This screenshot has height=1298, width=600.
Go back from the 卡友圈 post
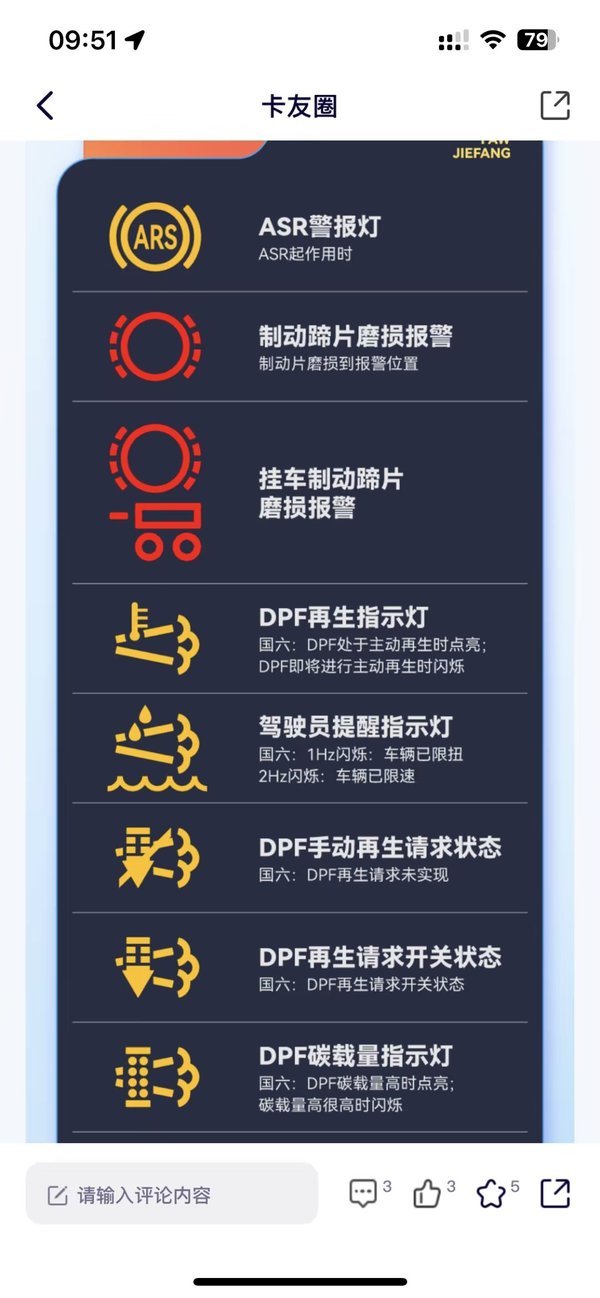pyautogui.click(x=45, y=105)
